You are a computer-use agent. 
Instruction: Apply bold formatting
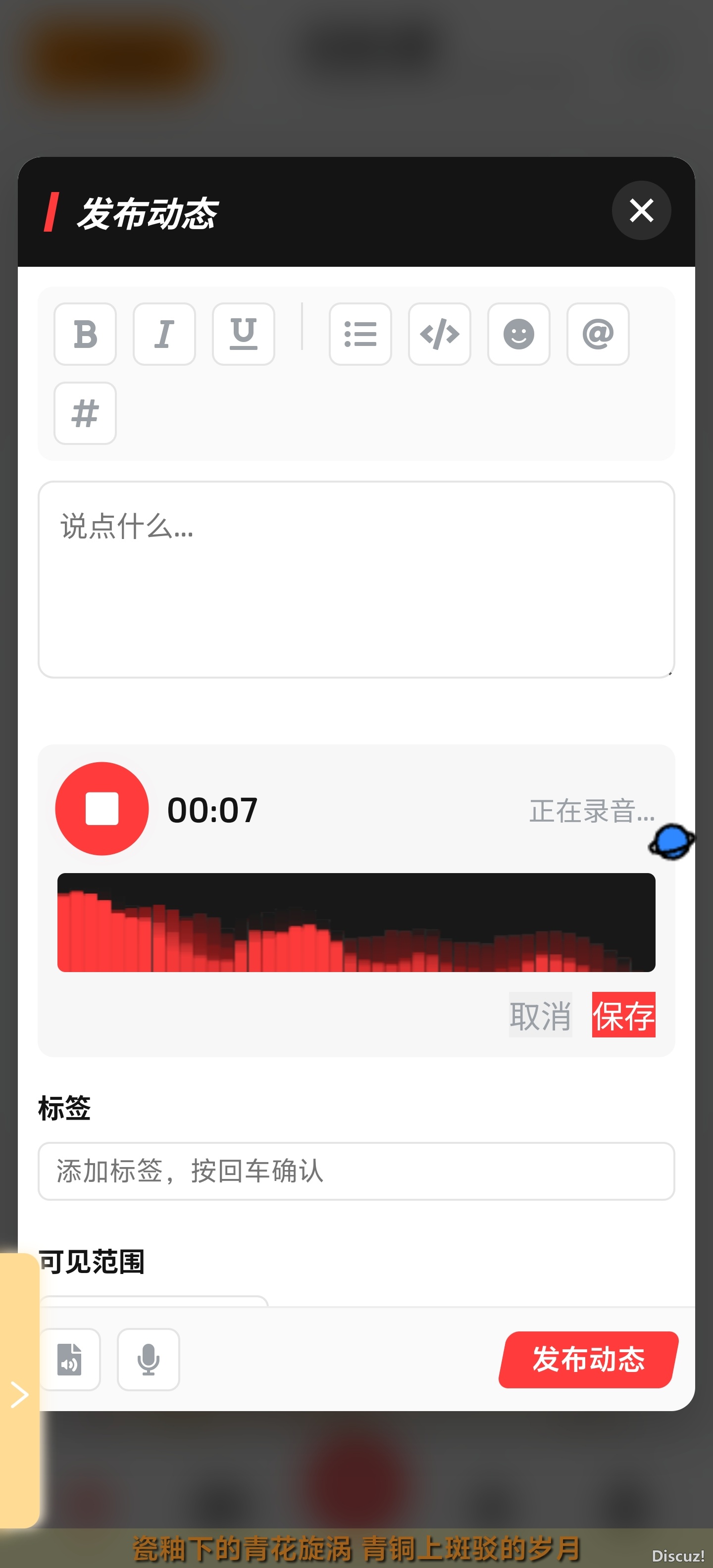tap(85, 334)
